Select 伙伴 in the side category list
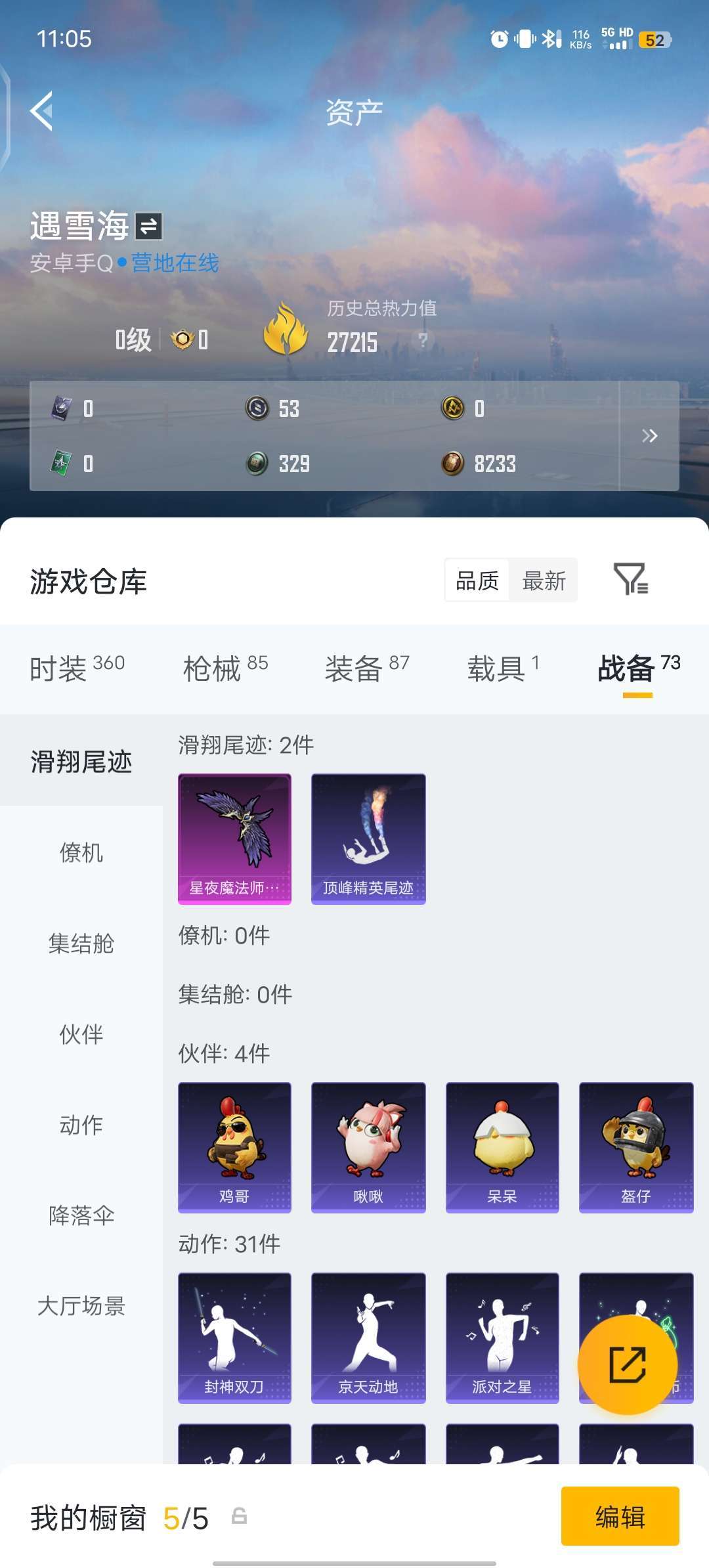 coord(81,1034)
